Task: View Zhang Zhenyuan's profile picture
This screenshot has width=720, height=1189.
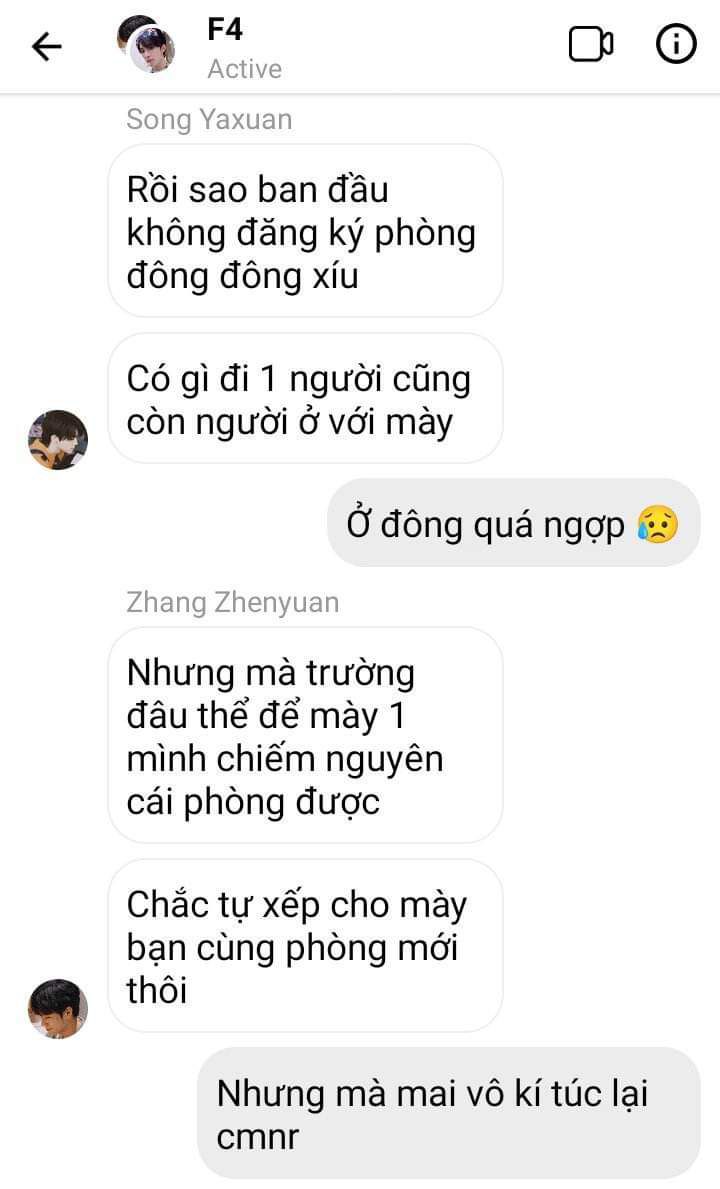Action: click(58, 1008)
